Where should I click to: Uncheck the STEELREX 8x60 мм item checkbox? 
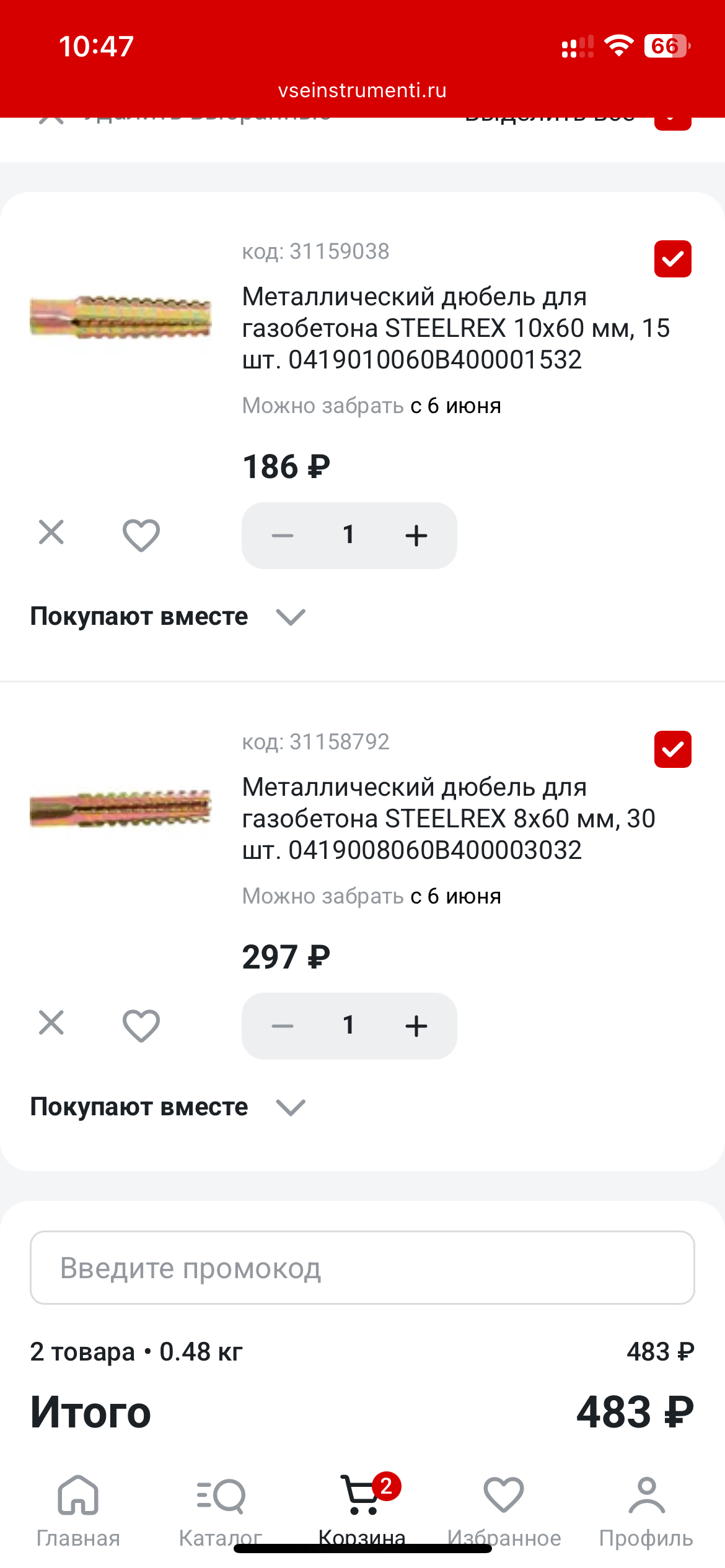pyautogui.click(x=672, y=749)
